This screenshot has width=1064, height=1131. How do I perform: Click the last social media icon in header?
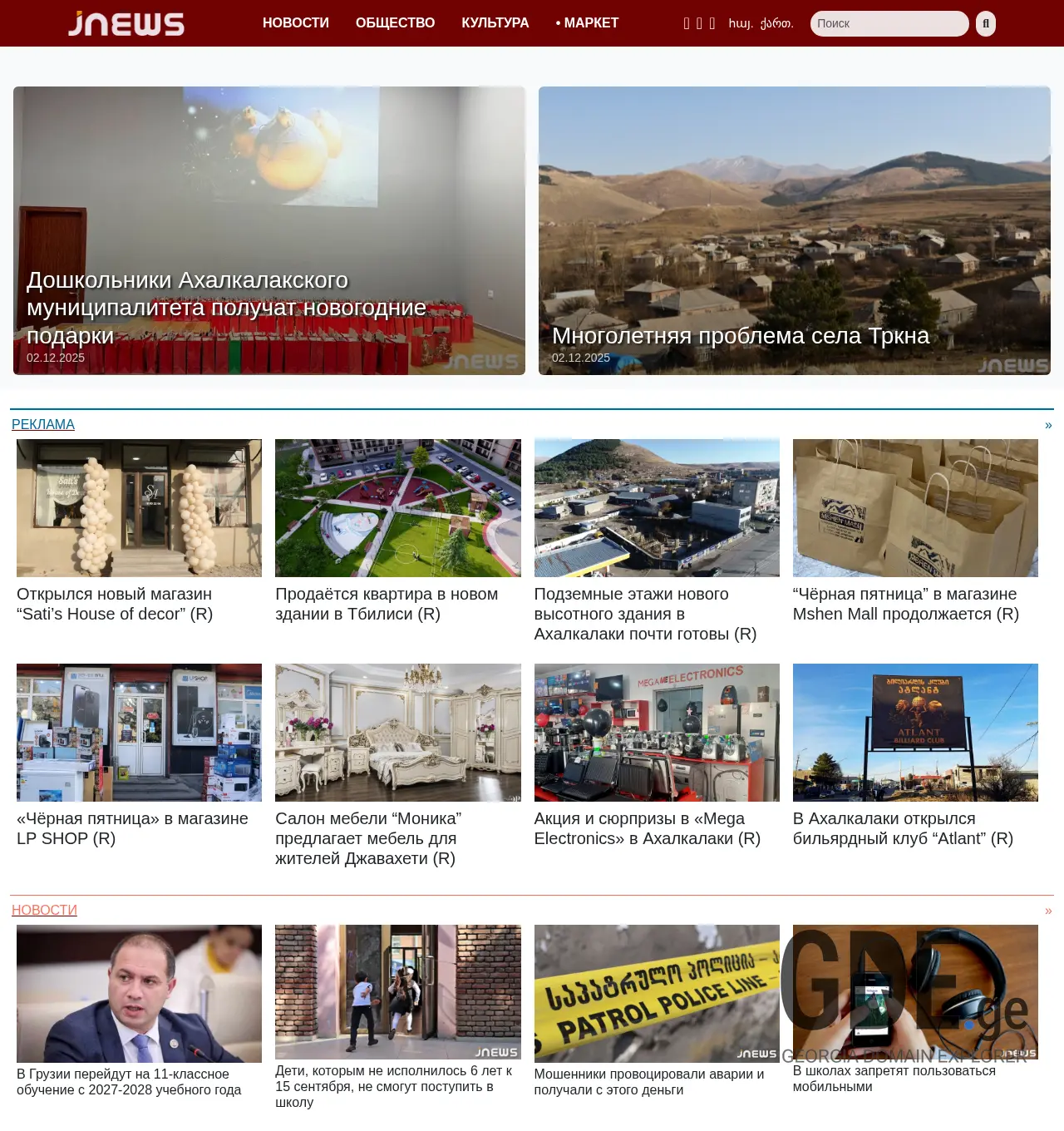tap(711, 22)
